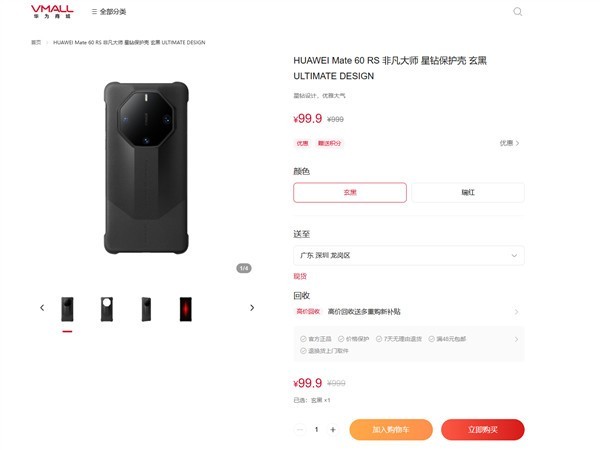This screenshot has width=600, height=450.
Task: Expand the 优惠 coupons chevron
Action: point(510,143)
